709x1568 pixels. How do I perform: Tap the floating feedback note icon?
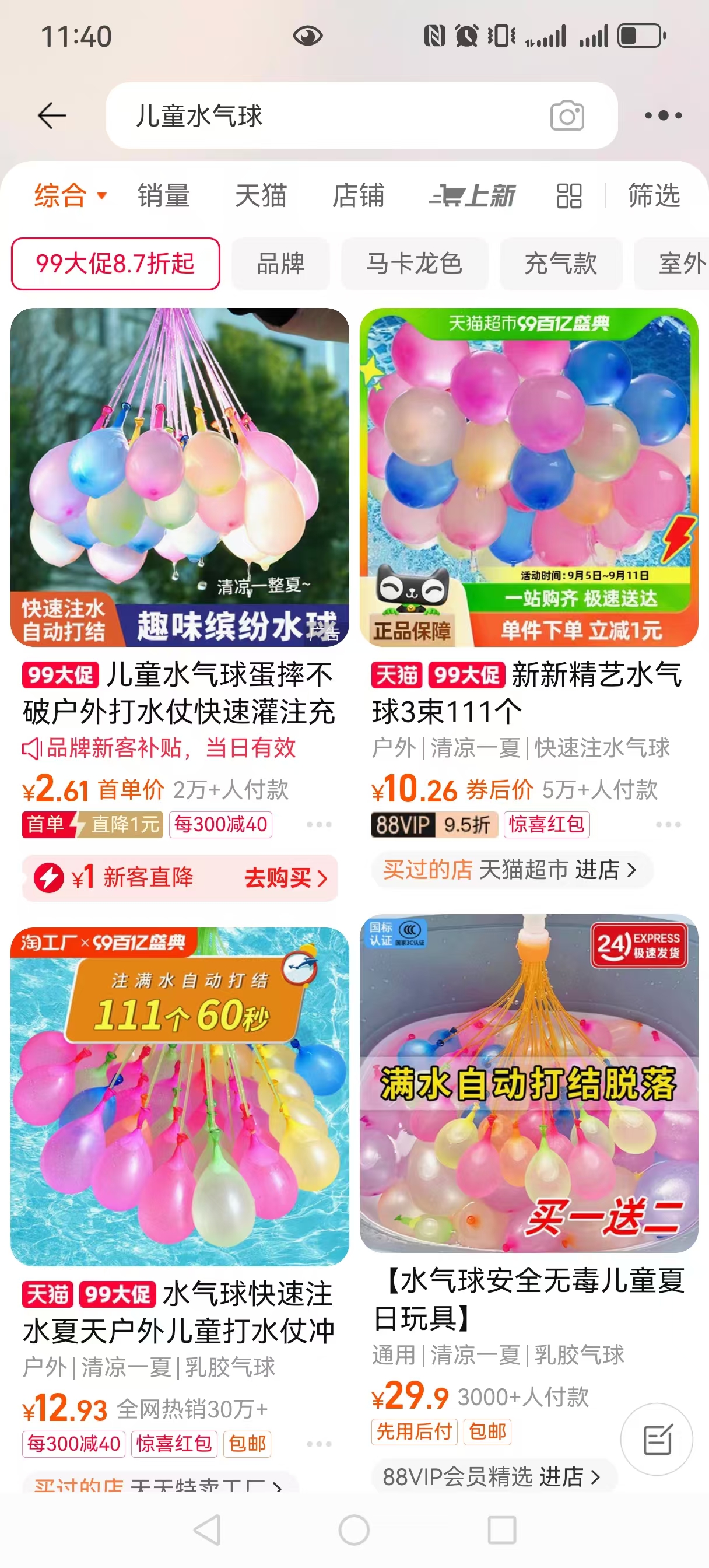657,1440
